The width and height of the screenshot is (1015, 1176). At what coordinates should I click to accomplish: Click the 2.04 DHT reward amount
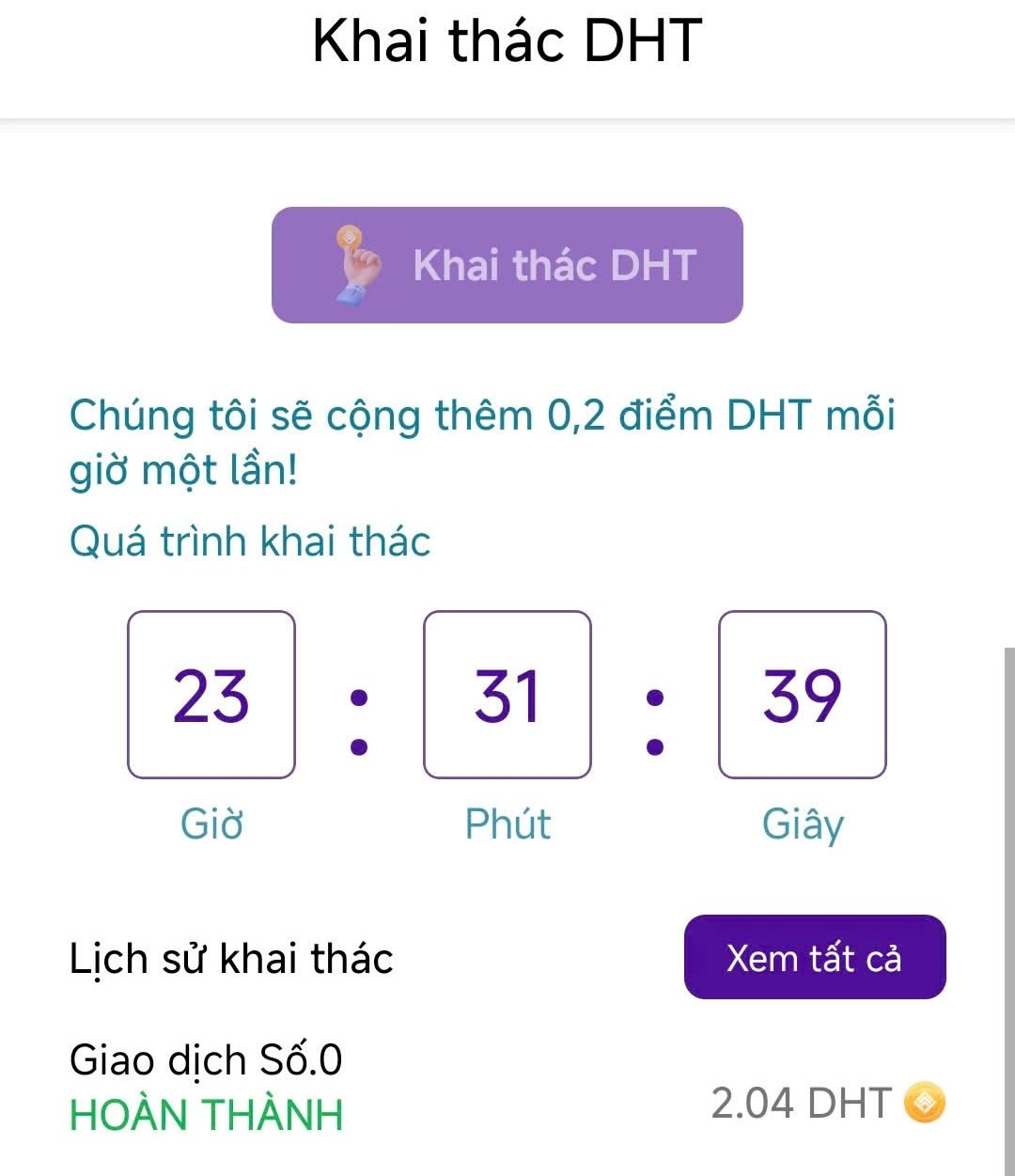tap(801, 1103)
